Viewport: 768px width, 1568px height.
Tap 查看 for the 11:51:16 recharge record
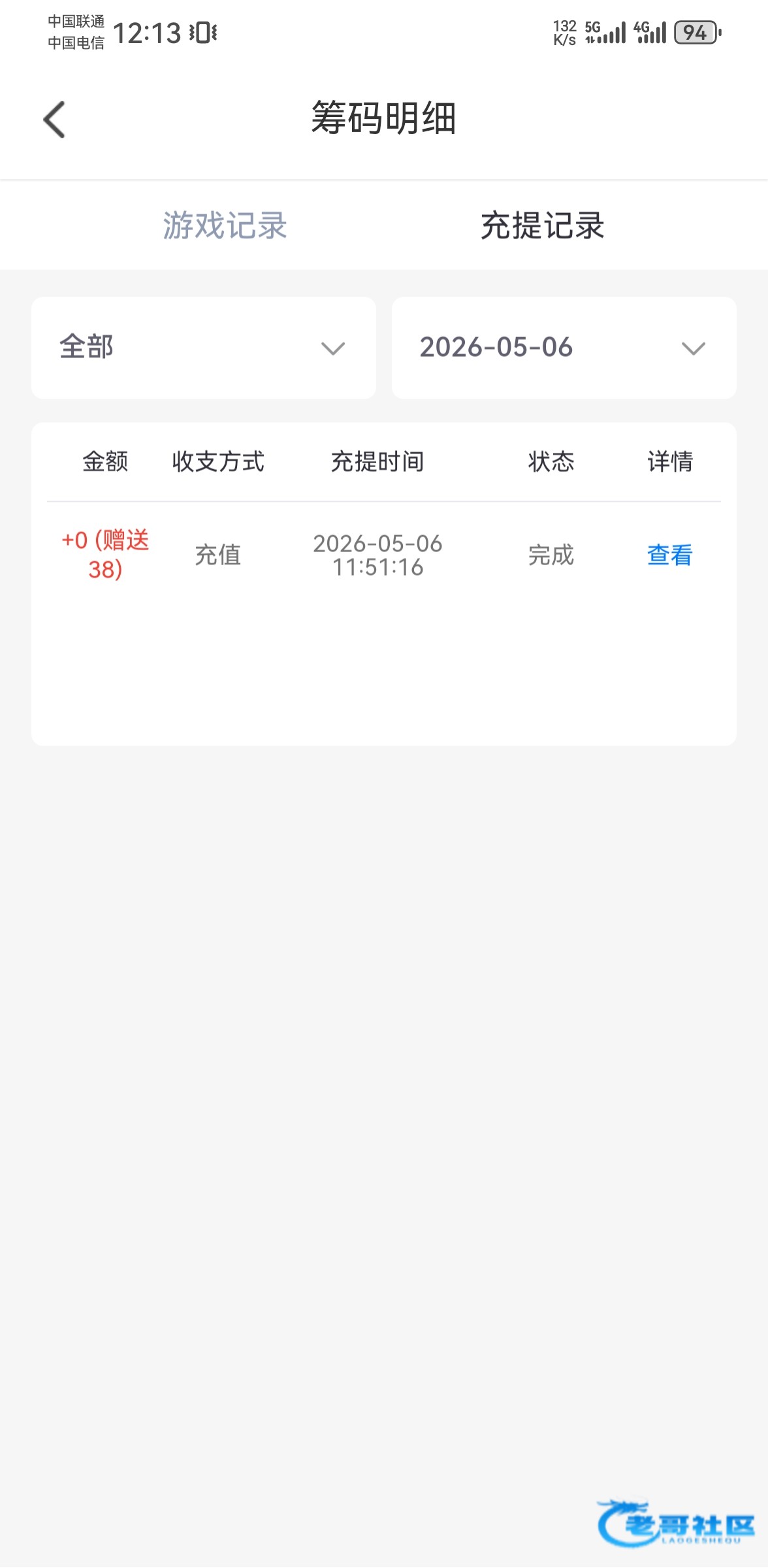click(670, 555)
